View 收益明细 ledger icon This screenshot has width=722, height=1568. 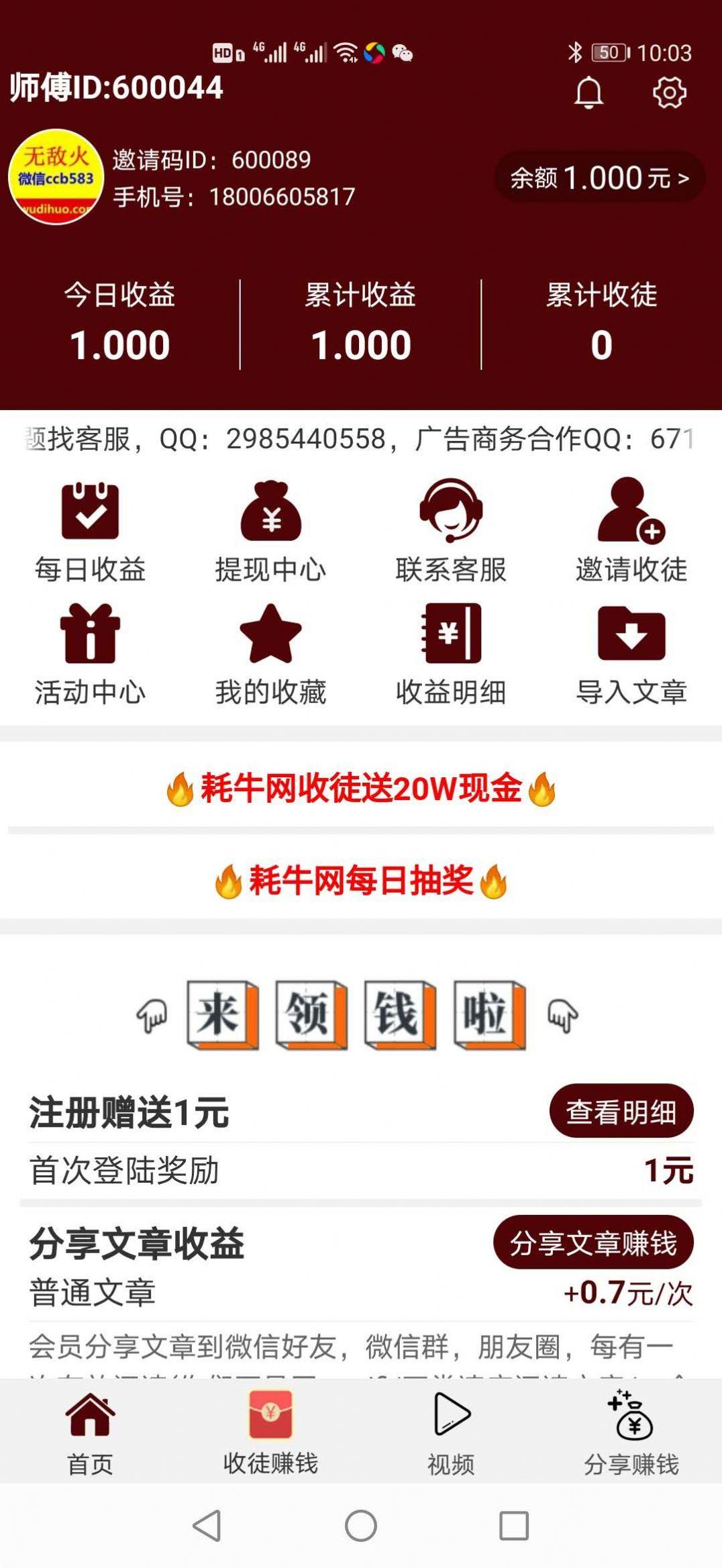[451, 634]
